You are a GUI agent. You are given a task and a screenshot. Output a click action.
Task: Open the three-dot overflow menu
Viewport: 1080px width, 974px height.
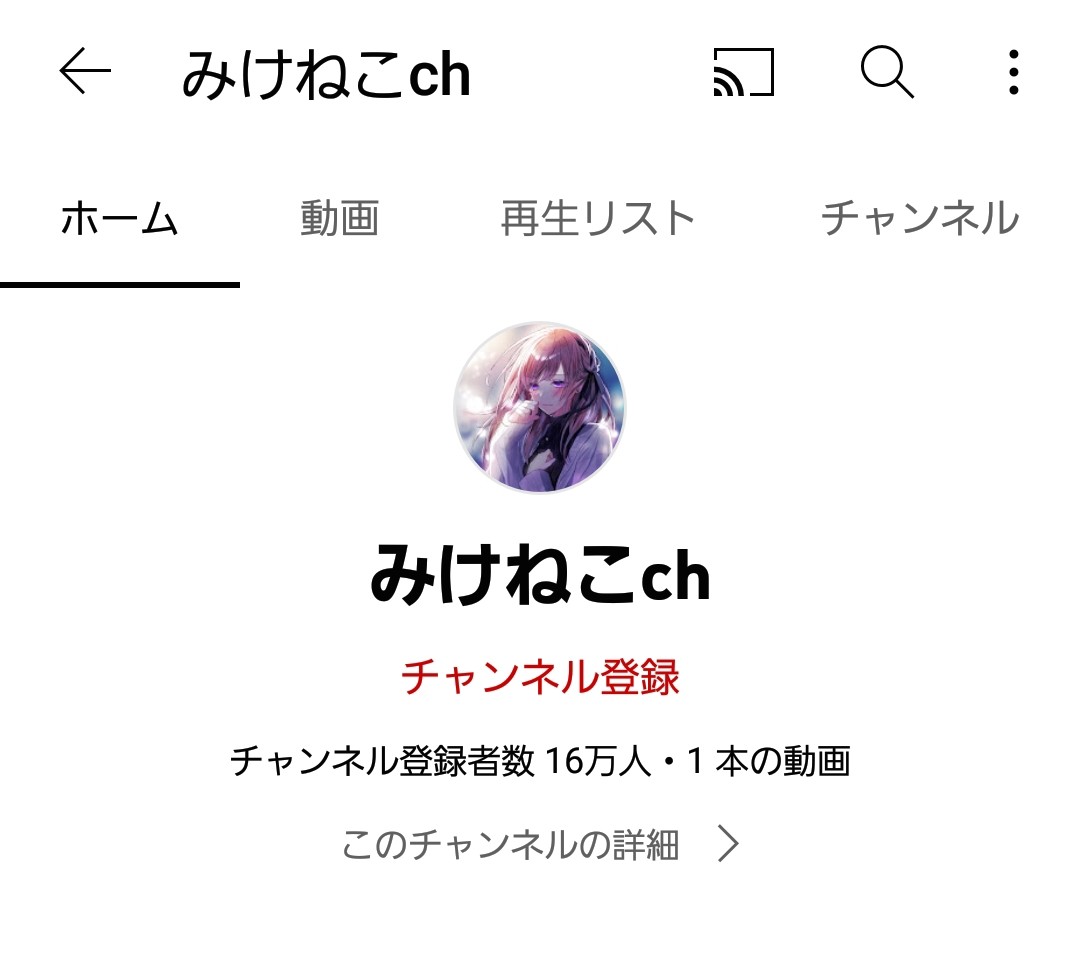pyautogui.click(x=1013, y=73)
